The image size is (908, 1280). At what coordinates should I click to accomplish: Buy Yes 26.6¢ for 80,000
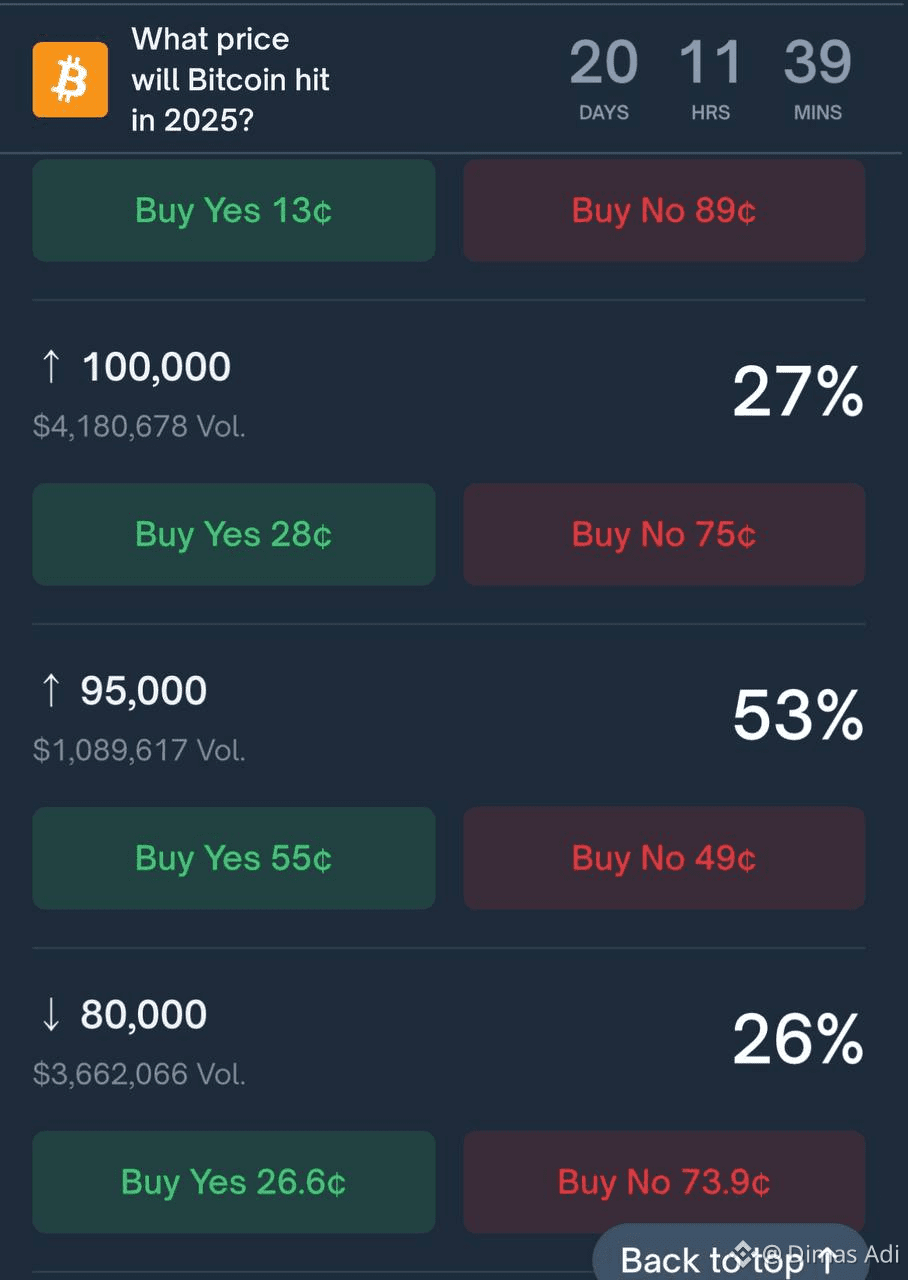pyautogui.click(x=234, y=1182)
